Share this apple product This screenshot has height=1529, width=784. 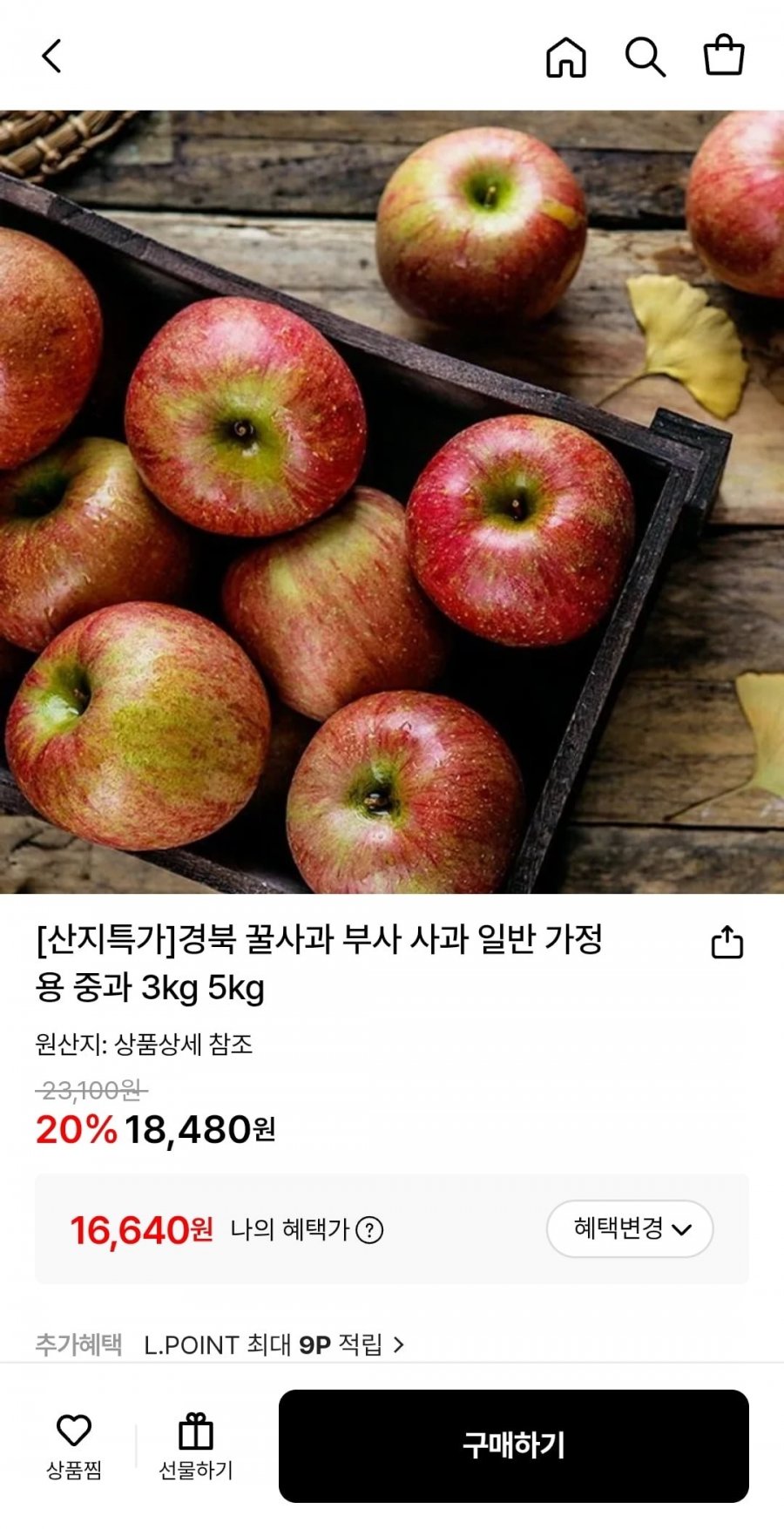click(x=727, y=942)
